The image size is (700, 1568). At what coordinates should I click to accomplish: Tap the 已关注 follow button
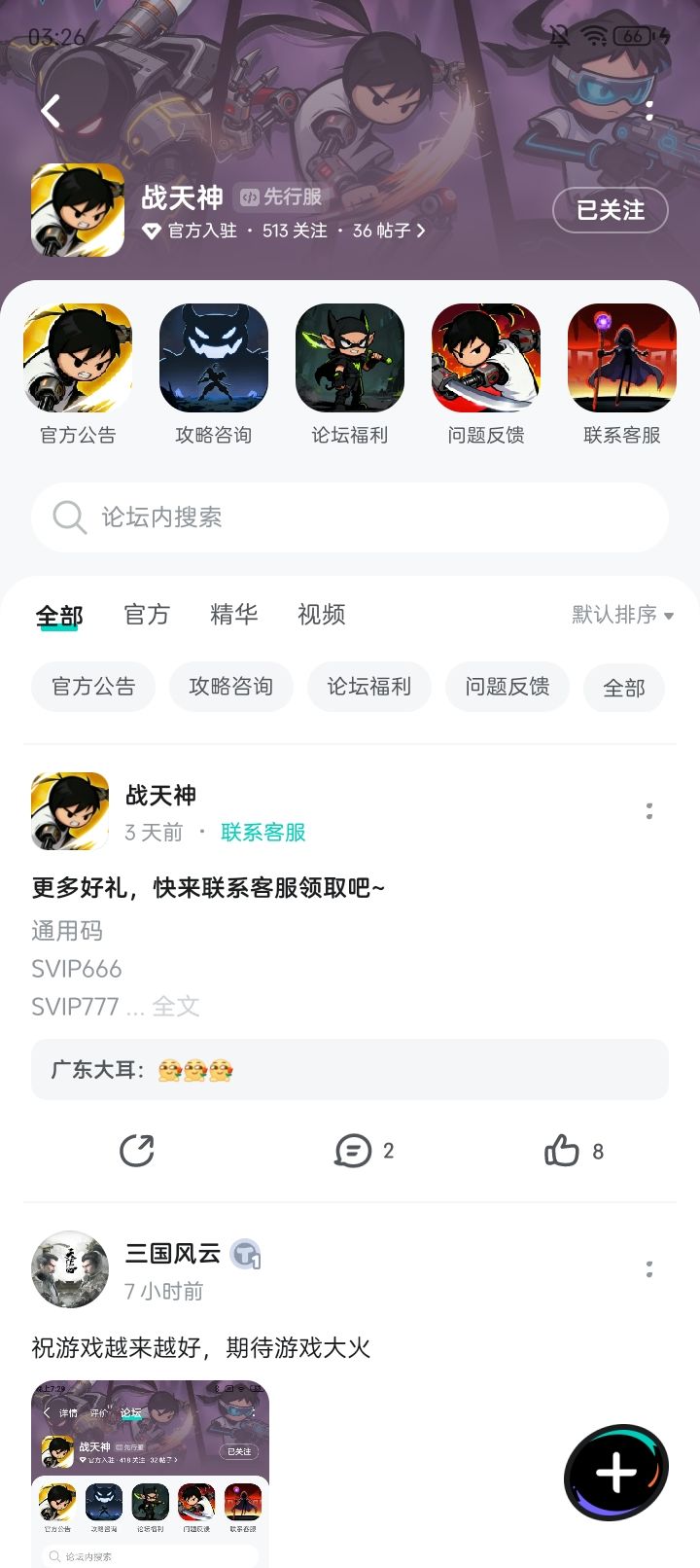[610, 210]
